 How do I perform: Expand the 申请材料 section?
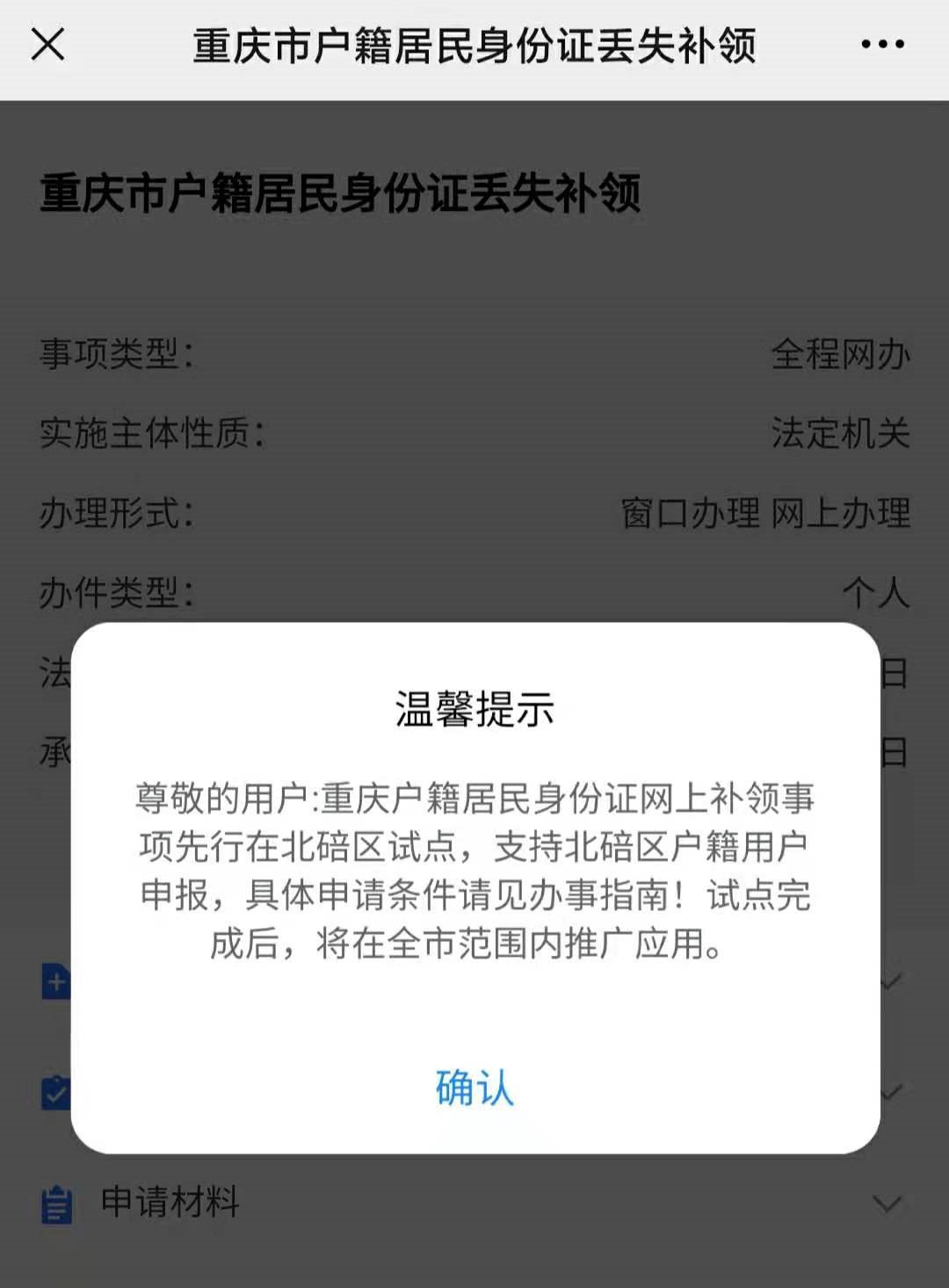click(x=887, y=1203)
